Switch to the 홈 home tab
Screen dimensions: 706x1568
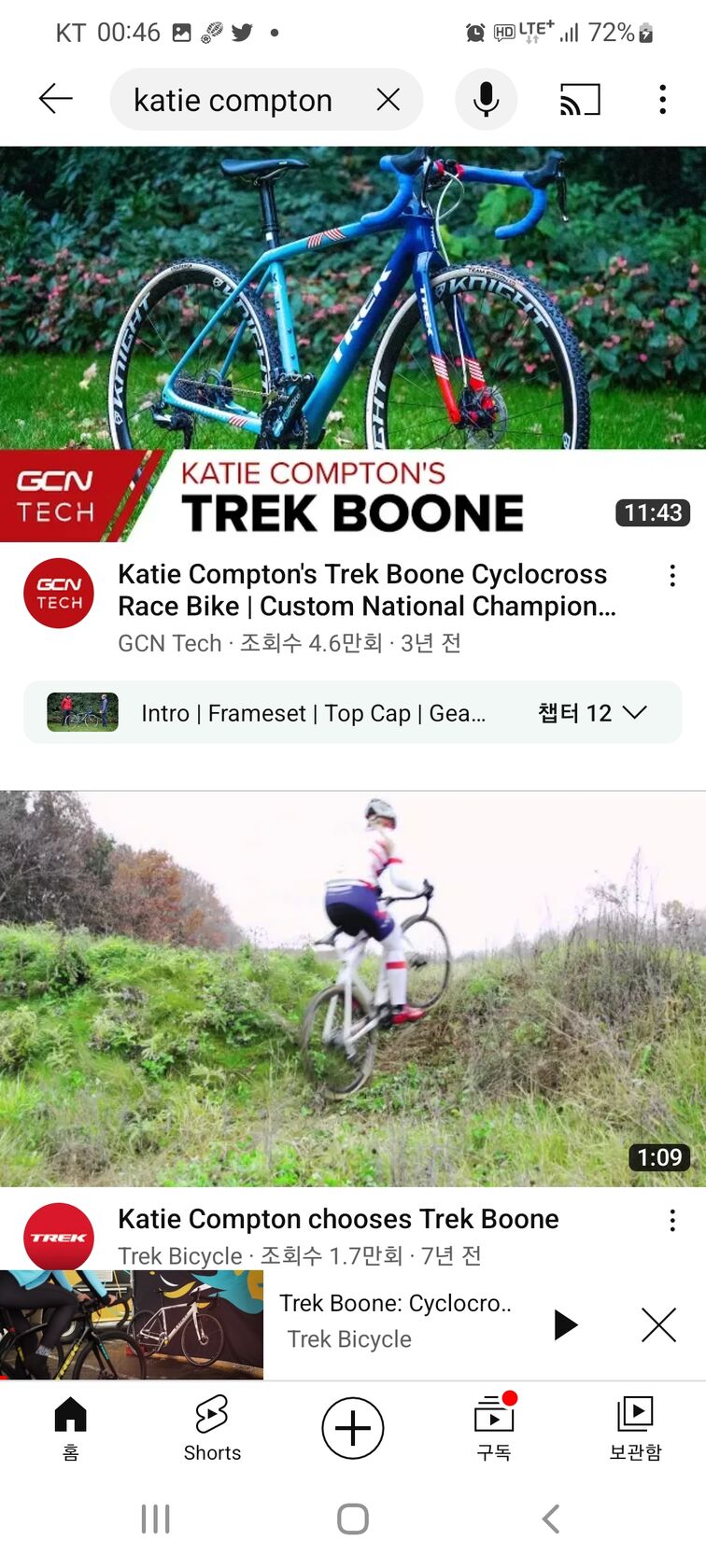[71, 1428]
